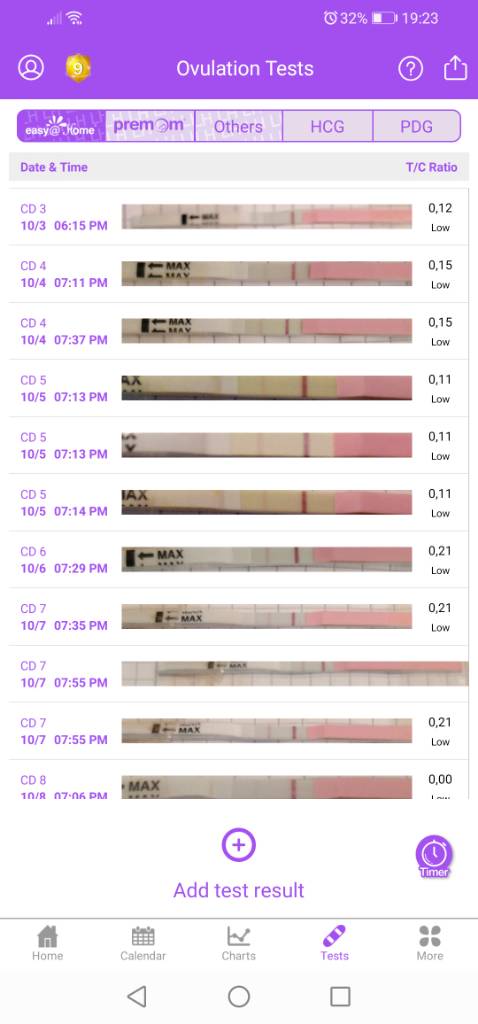
Task: Open the Charts tab
Action: click(238, 944)
